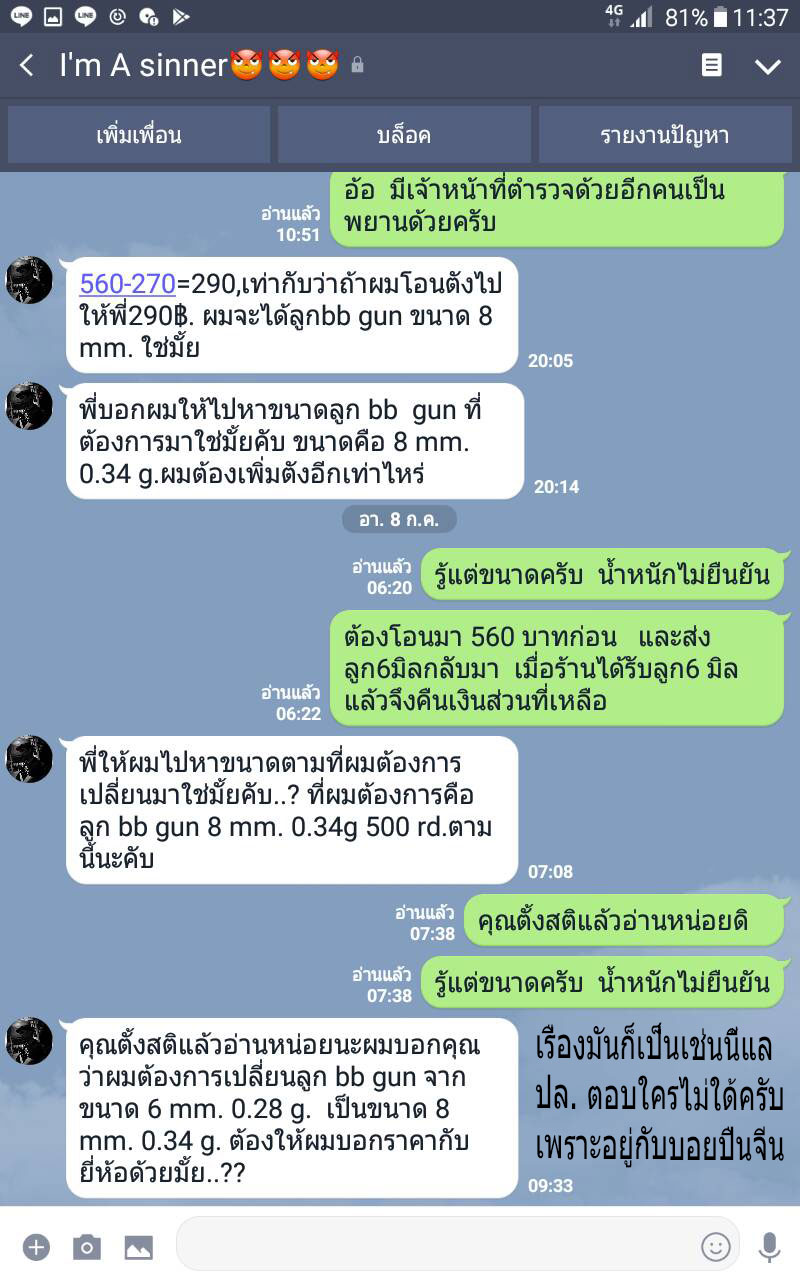
Task: Tap the เพิ่มเพื่อน button to add friend
Action: click(139, 135)
